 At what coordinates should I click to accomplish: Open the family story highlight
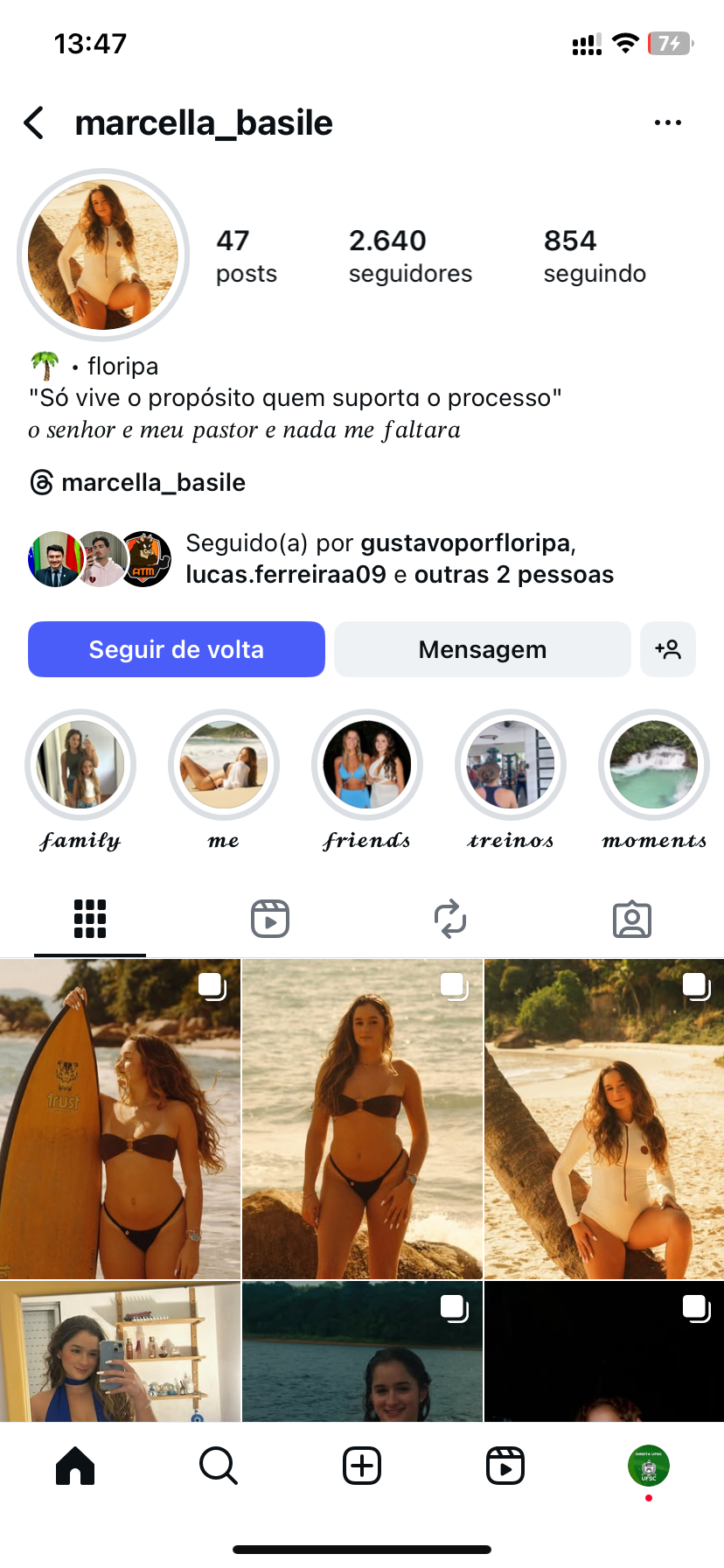[x=80, y=765]
